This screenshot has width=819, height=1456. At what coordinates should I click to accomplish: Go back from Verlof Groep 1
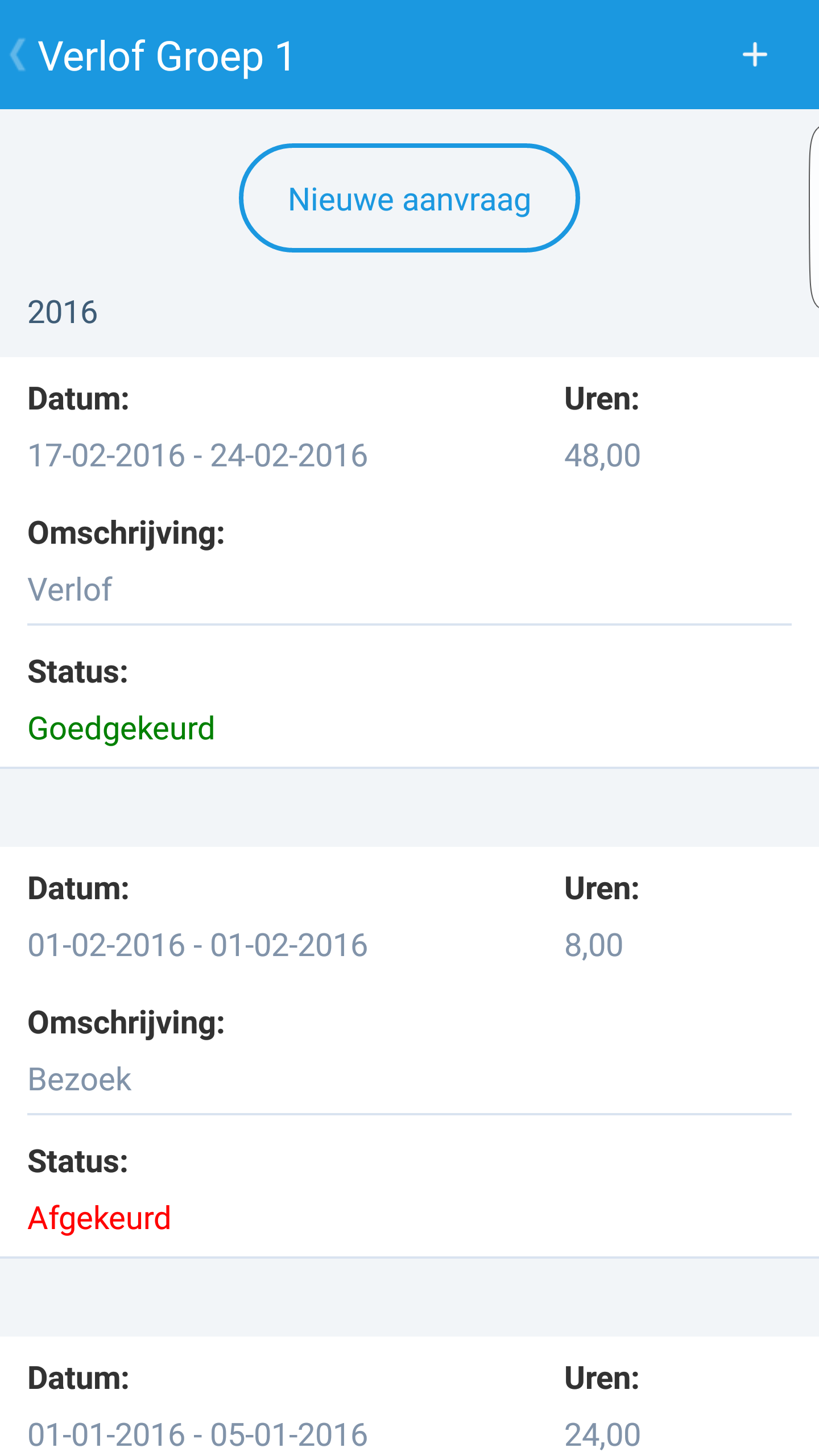tap(19, 55)
